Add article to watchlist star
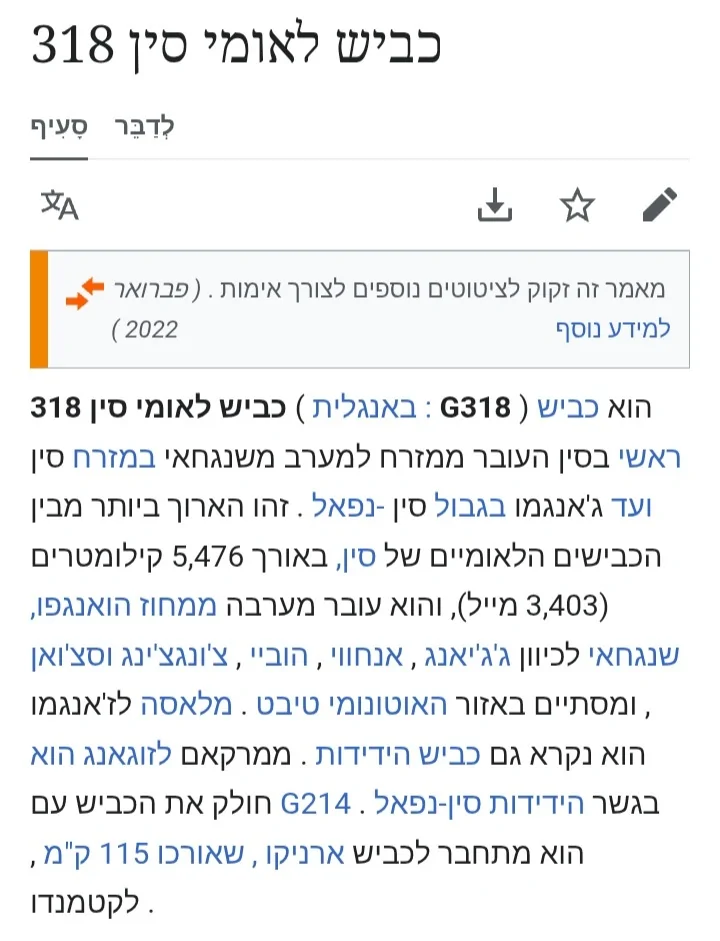Viewport: 720px width, 941px height. 577,205
